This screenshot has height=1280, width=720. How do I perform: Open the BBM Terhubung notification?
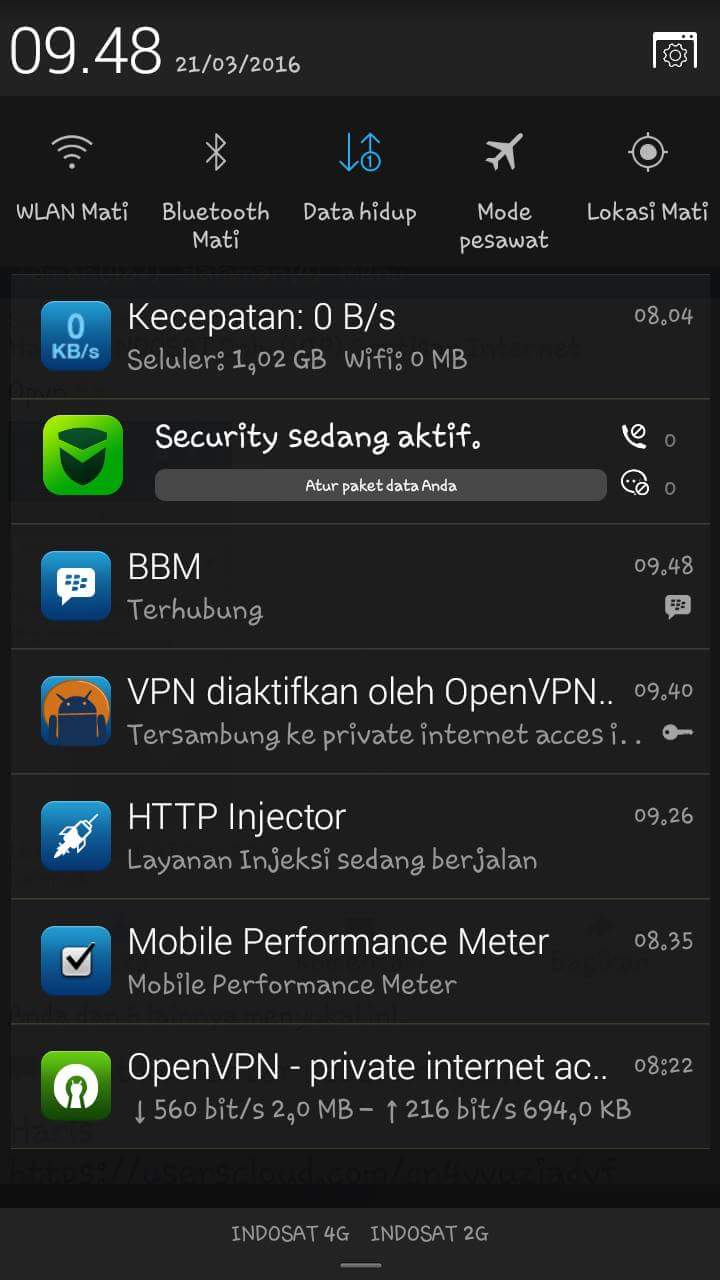coord(360,586)
